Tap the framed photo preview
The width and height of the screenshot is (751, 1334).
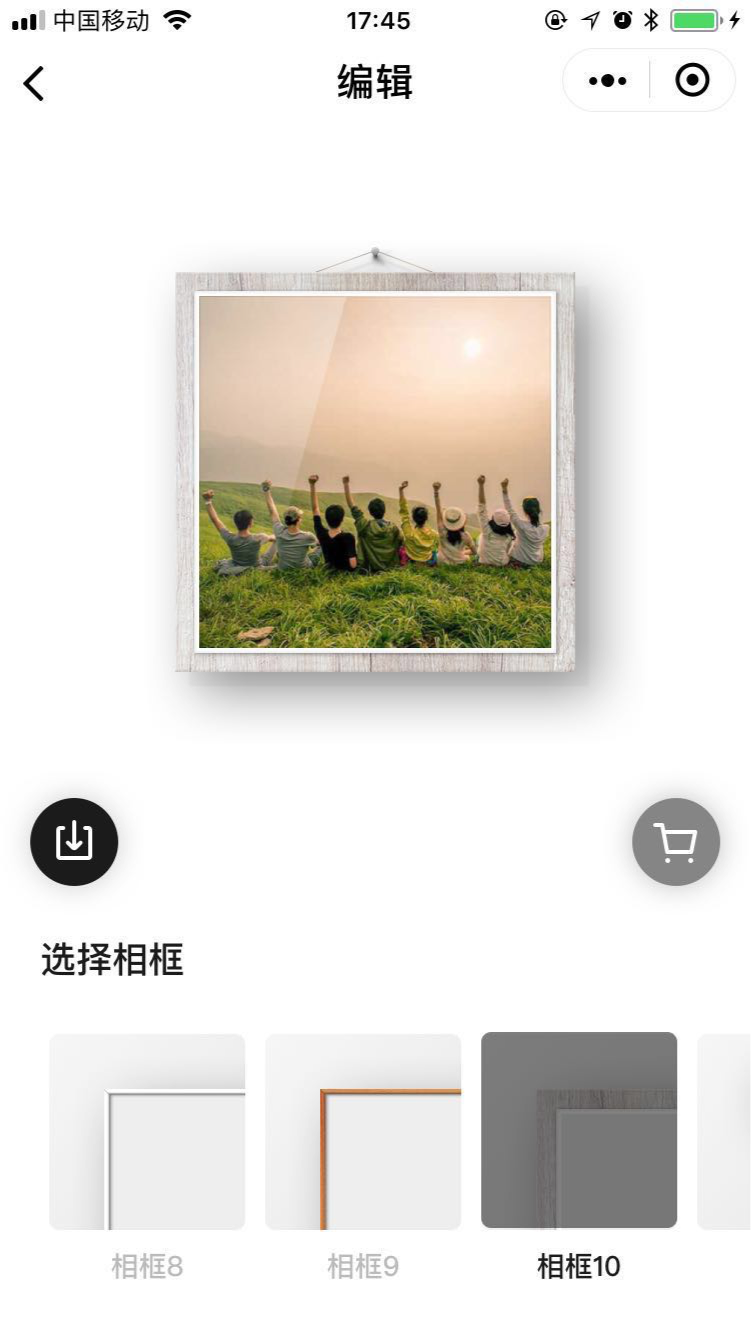click(375, 471)
